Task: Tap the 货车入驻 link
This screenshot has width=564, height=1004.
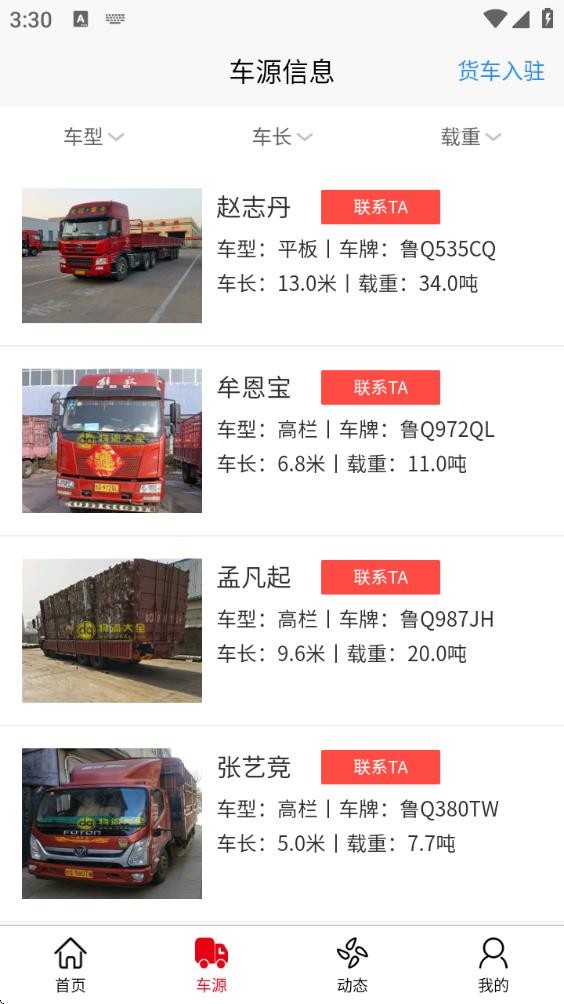Action: [501, 71]
